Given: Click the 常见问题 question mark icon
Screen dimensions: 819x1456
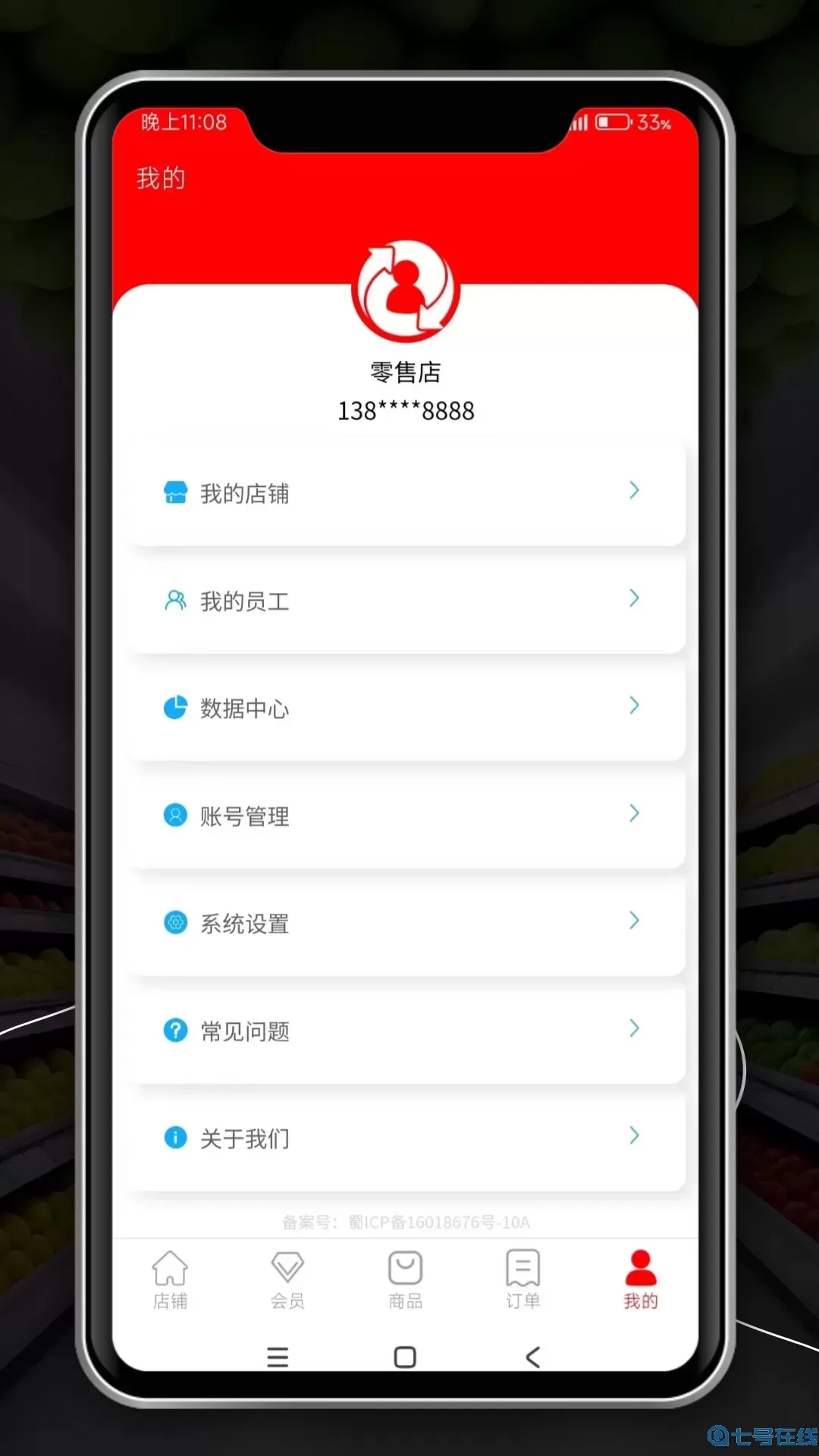Looking at the screenshot, I should point(176,1030).
